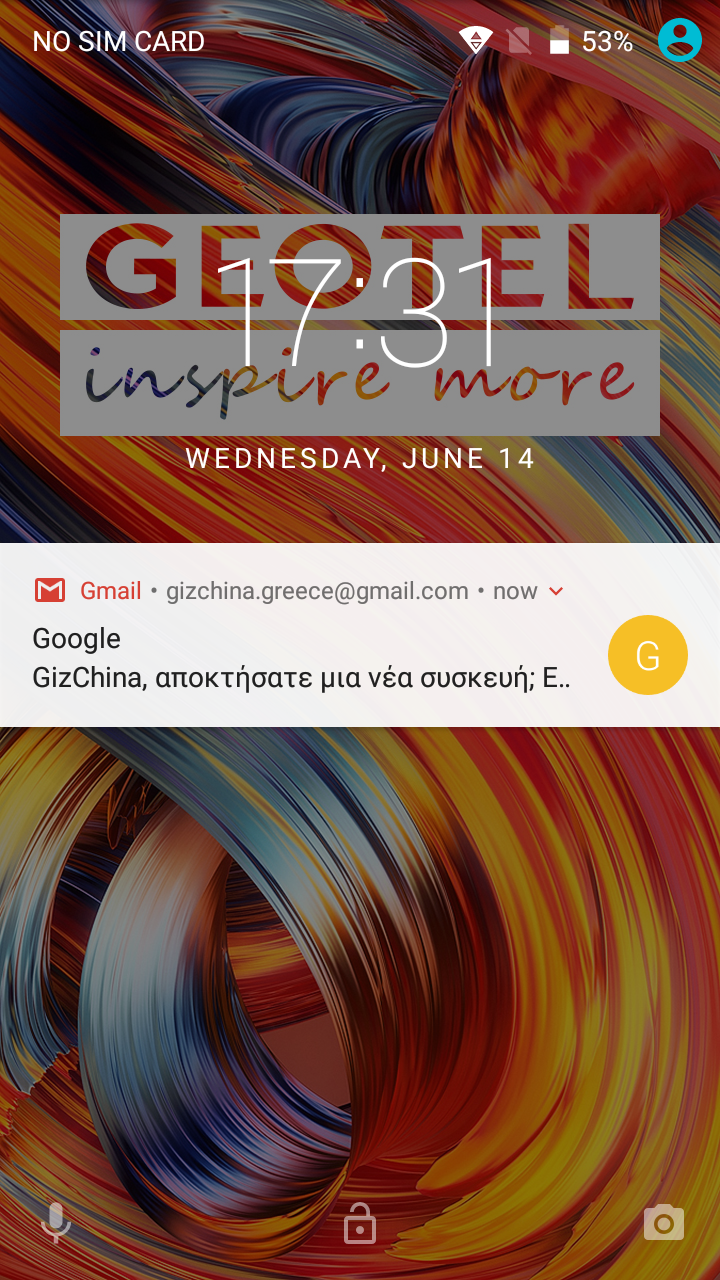Tap the unlock padlock icon
The height and width of the screenshot is (1280, 720).
[x=360, y=1222]
